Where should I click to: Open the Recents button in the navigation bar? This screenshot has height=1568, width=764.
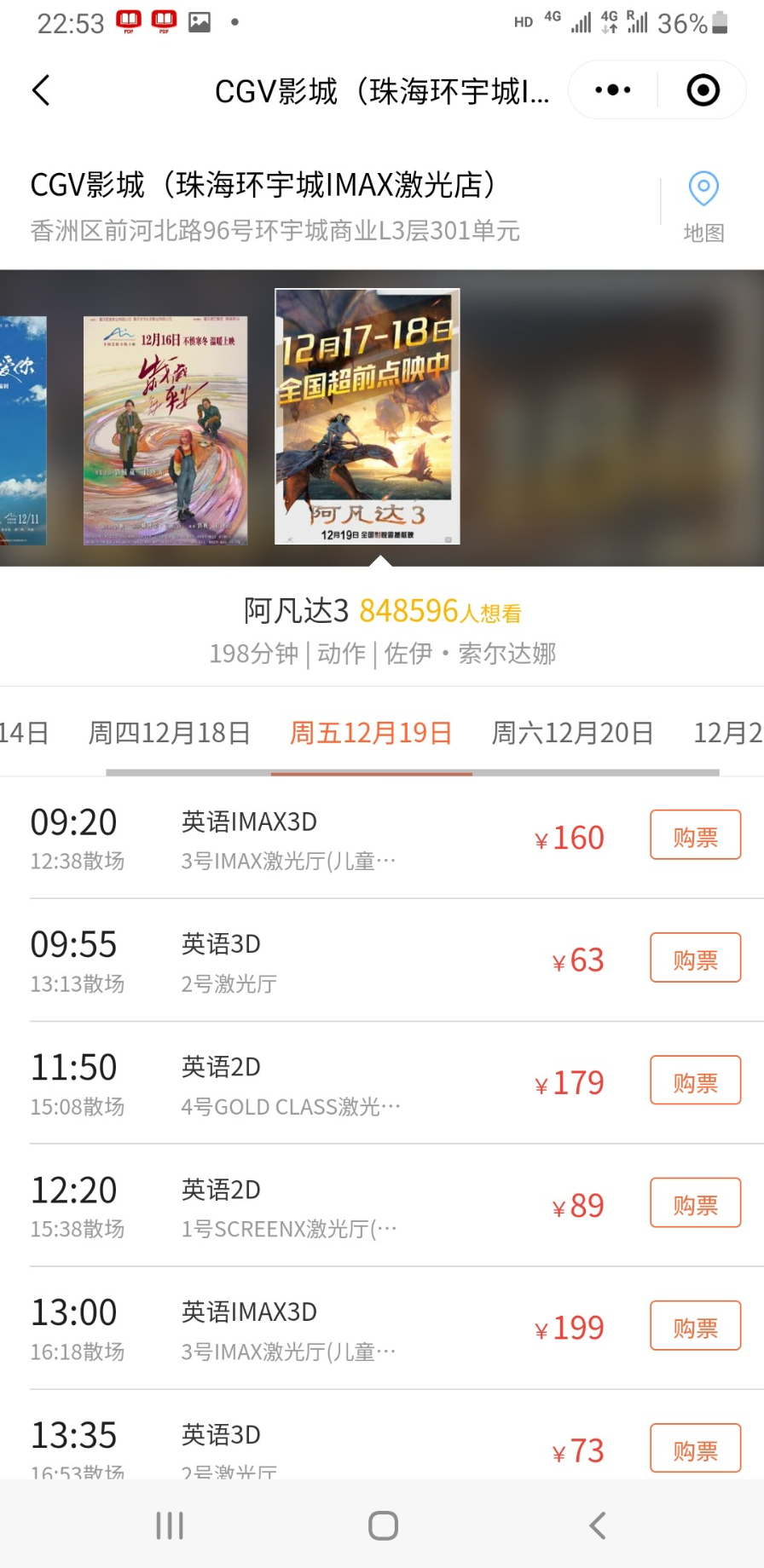169,1525
